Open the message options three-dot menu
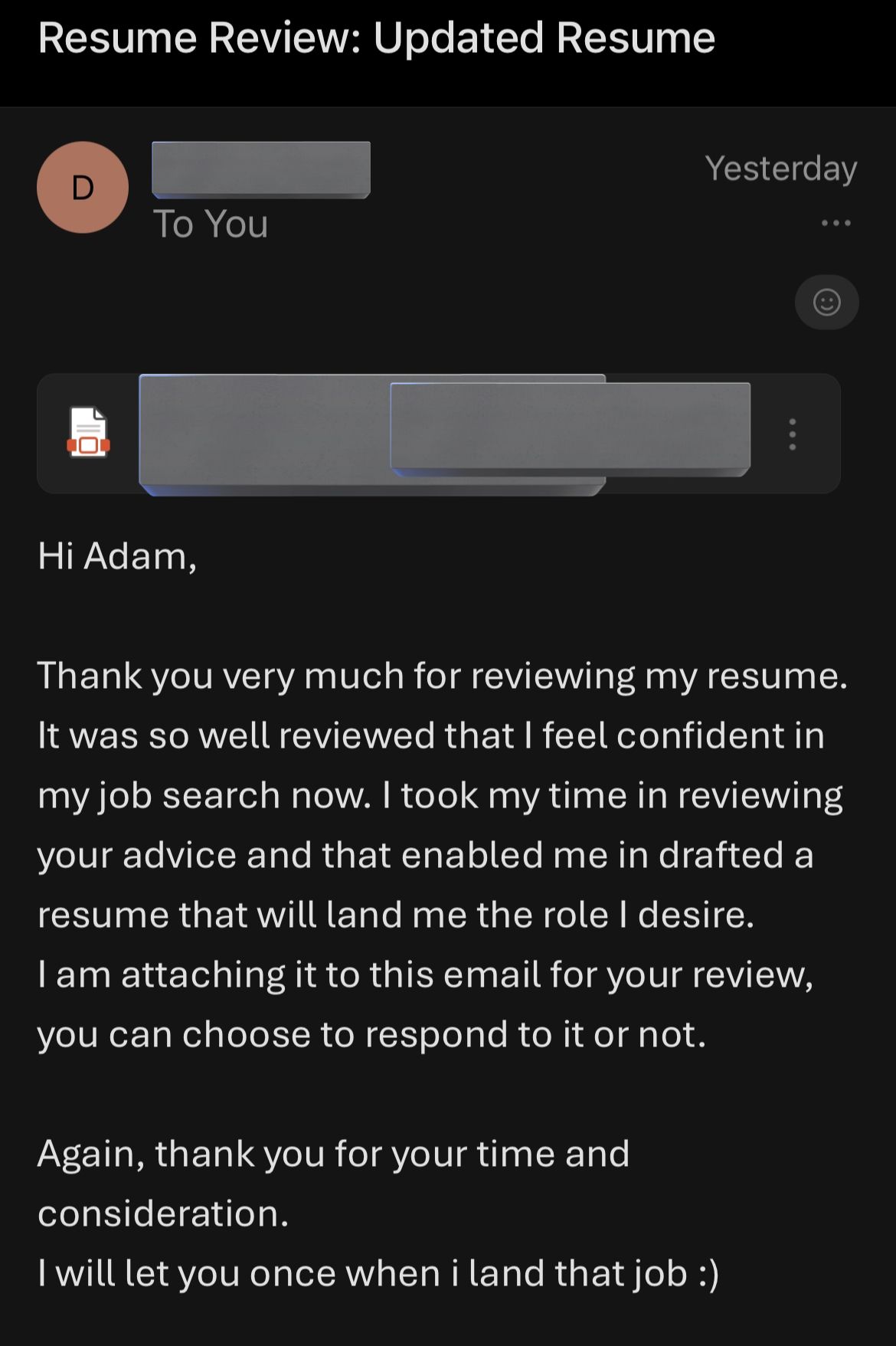896x1346 pixels. pyautogui.click(x=836, y=223)
